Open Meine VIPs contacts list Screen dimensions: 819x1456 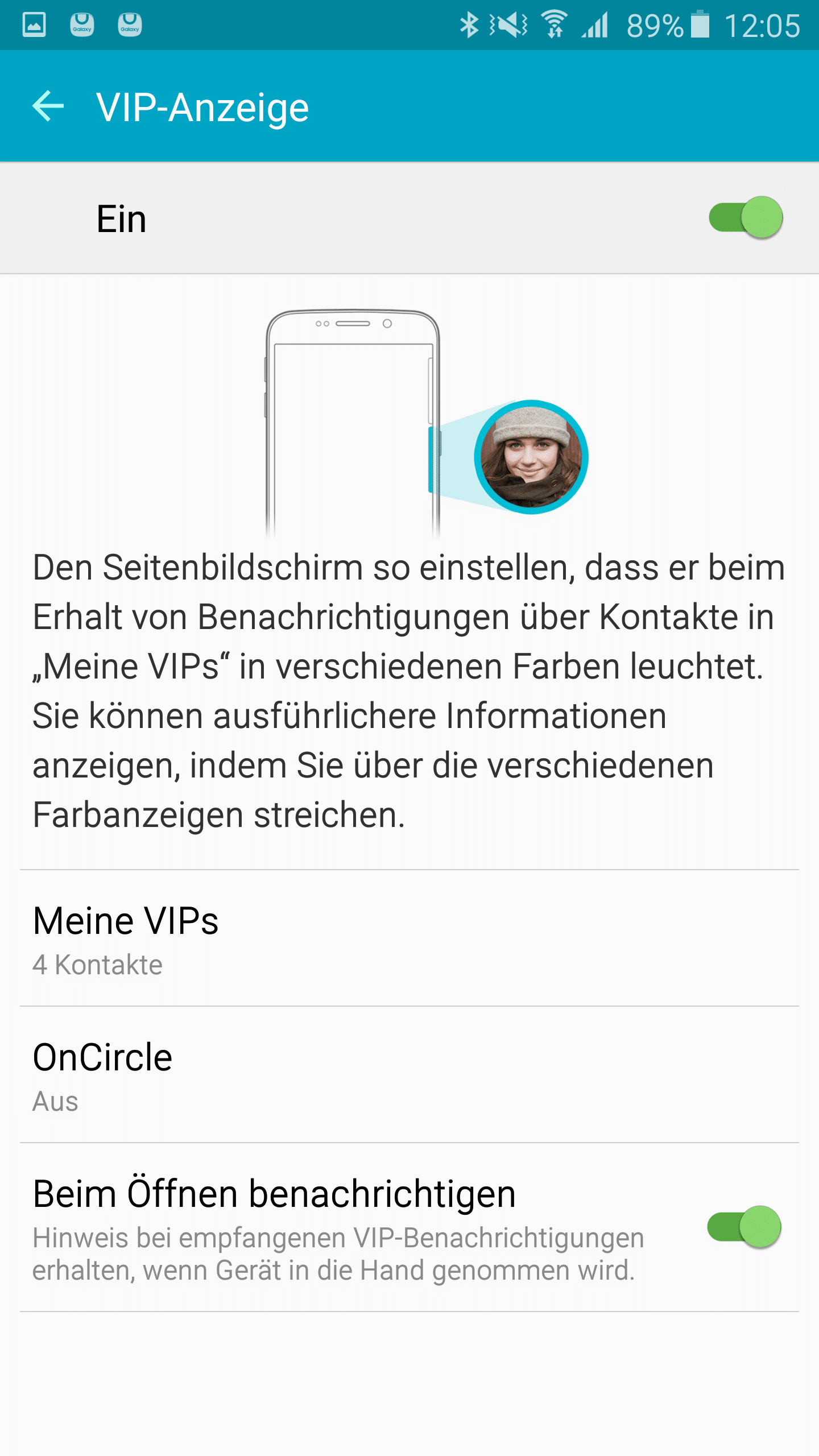click(x=409, y=938)
